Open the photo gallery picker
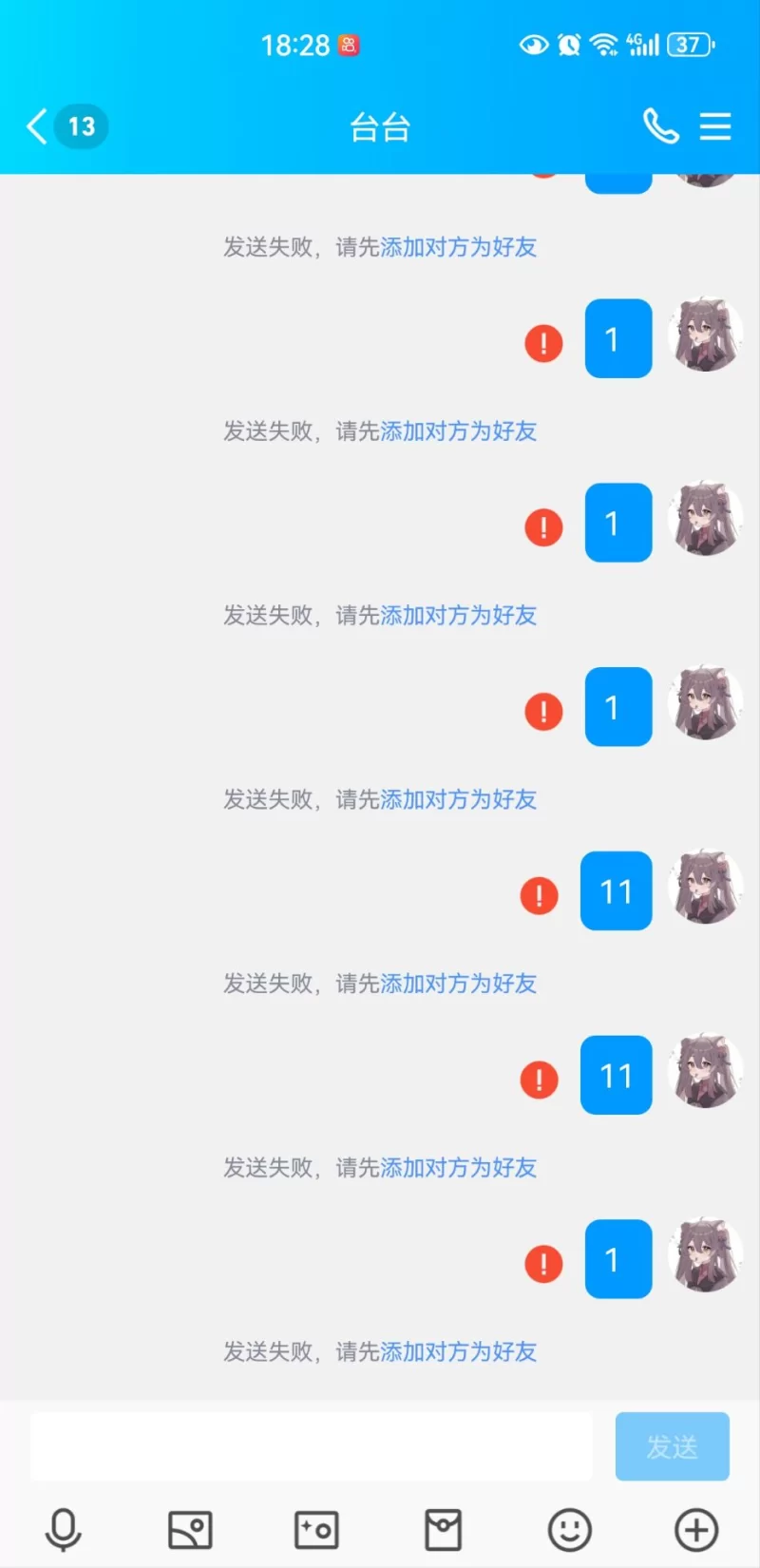 pos(190,1530)
